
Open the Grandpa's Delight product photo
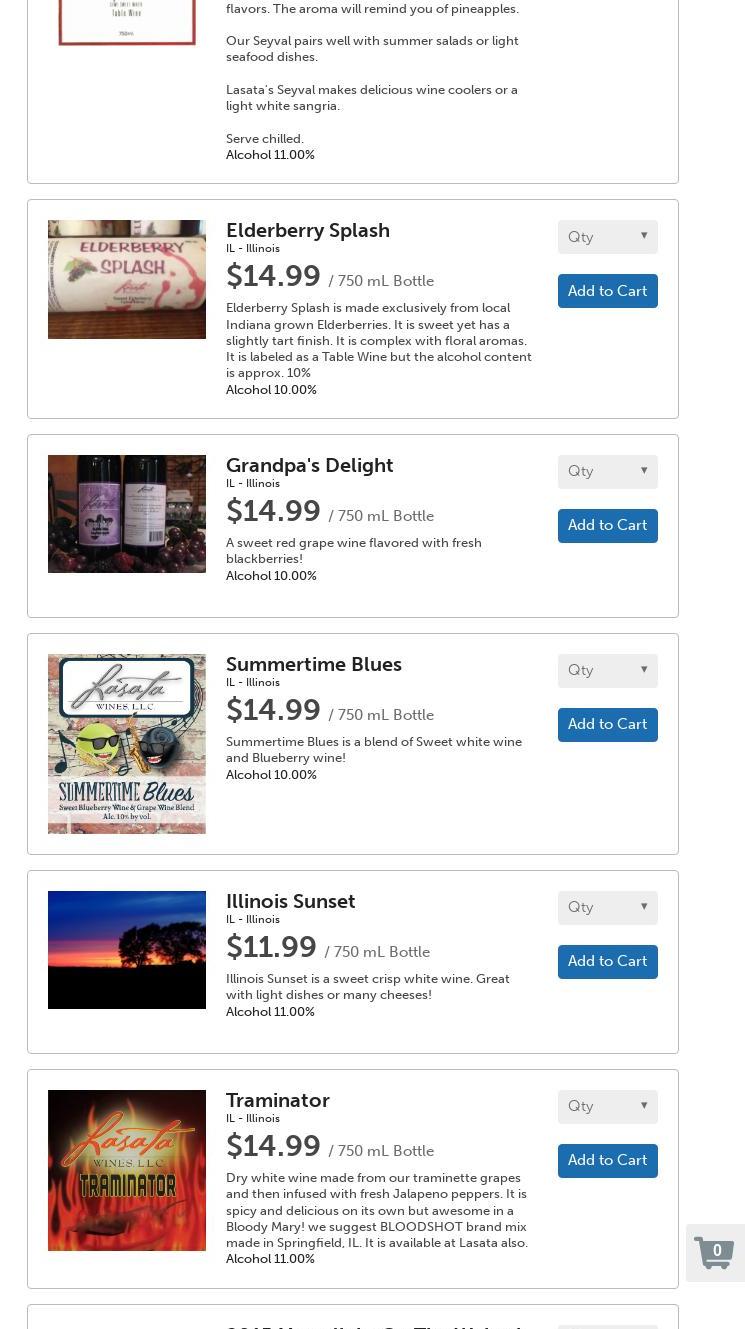point(127,514)
